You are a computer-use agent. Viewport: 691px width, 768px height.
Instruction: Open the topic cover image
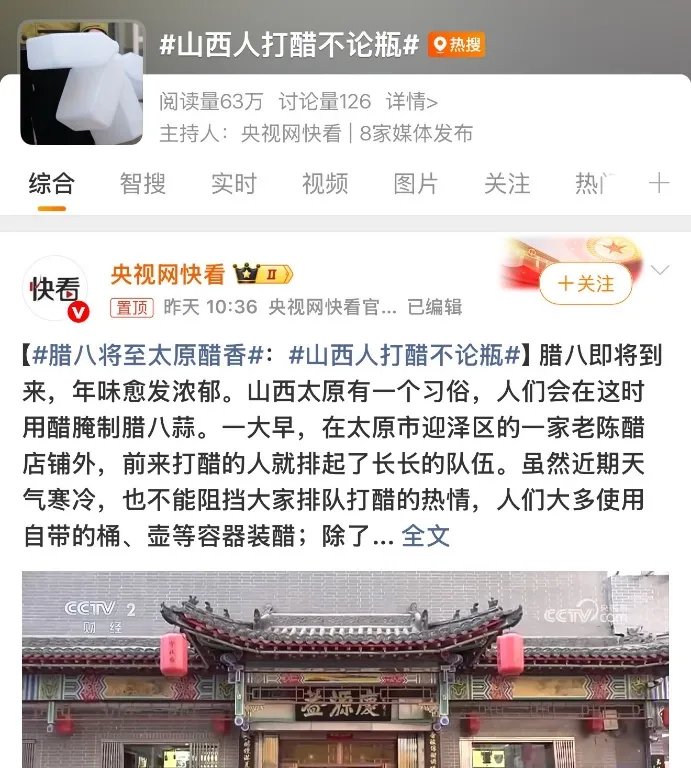tap(82, 84)
